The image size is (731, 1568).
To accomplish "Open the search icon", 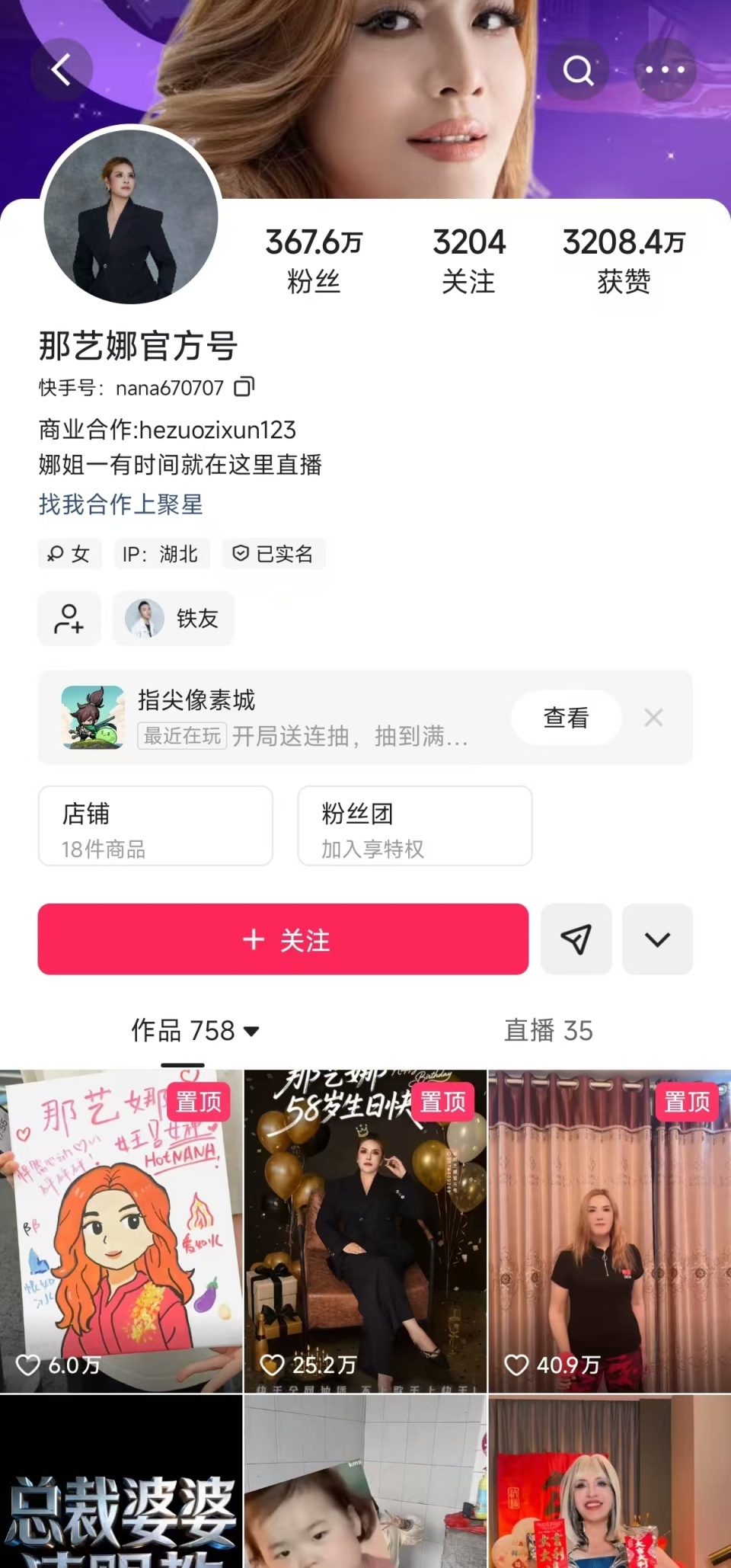I will [577, 69].
